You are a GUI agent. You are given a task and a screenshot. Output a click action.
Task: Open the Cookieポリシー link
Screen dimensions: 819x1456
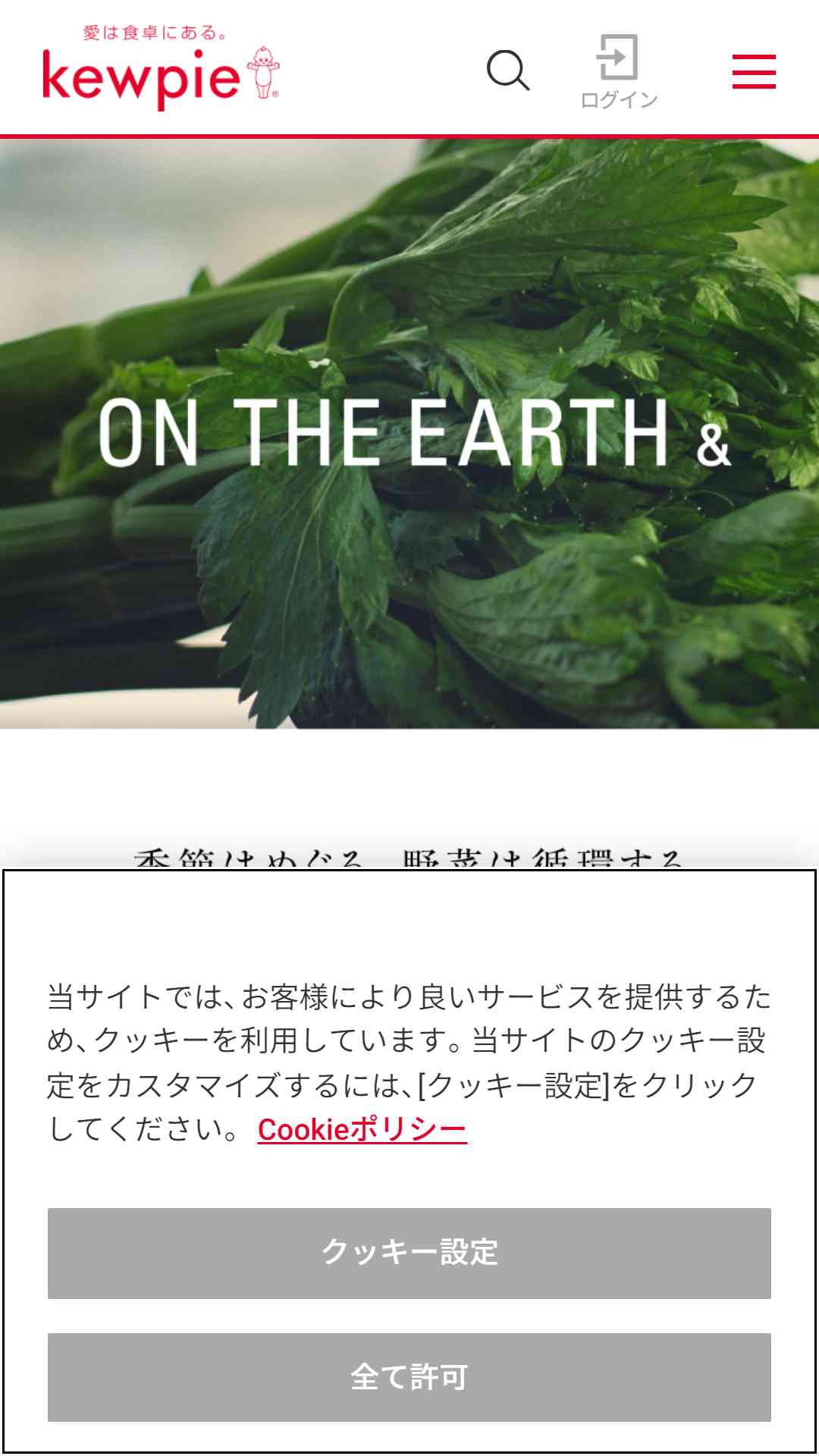[x=362, y=1130]
